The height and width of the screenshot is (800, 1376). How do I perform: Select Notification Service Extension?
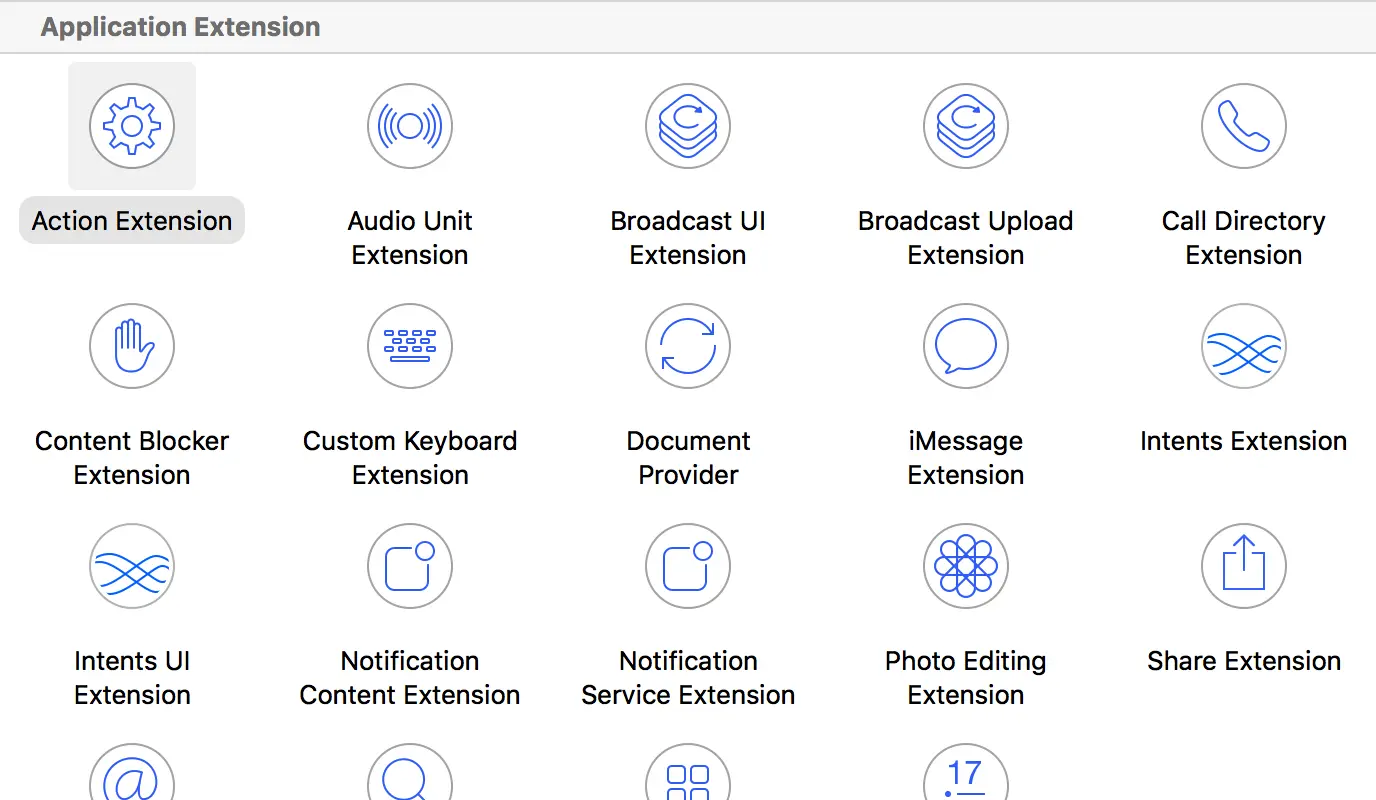click(x=688, y=567)
